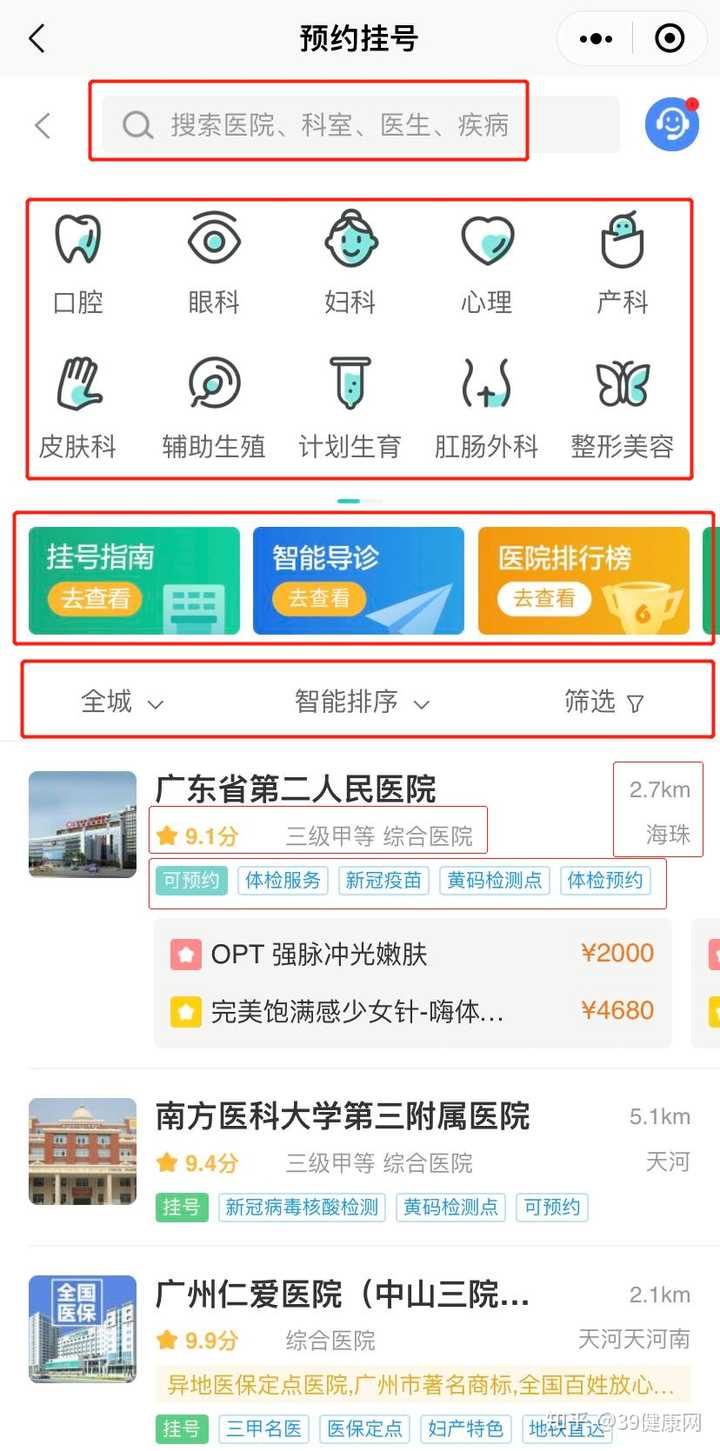Select the 口腔 department
Screen dimensions: 720x1451
(x=78, y=262)
